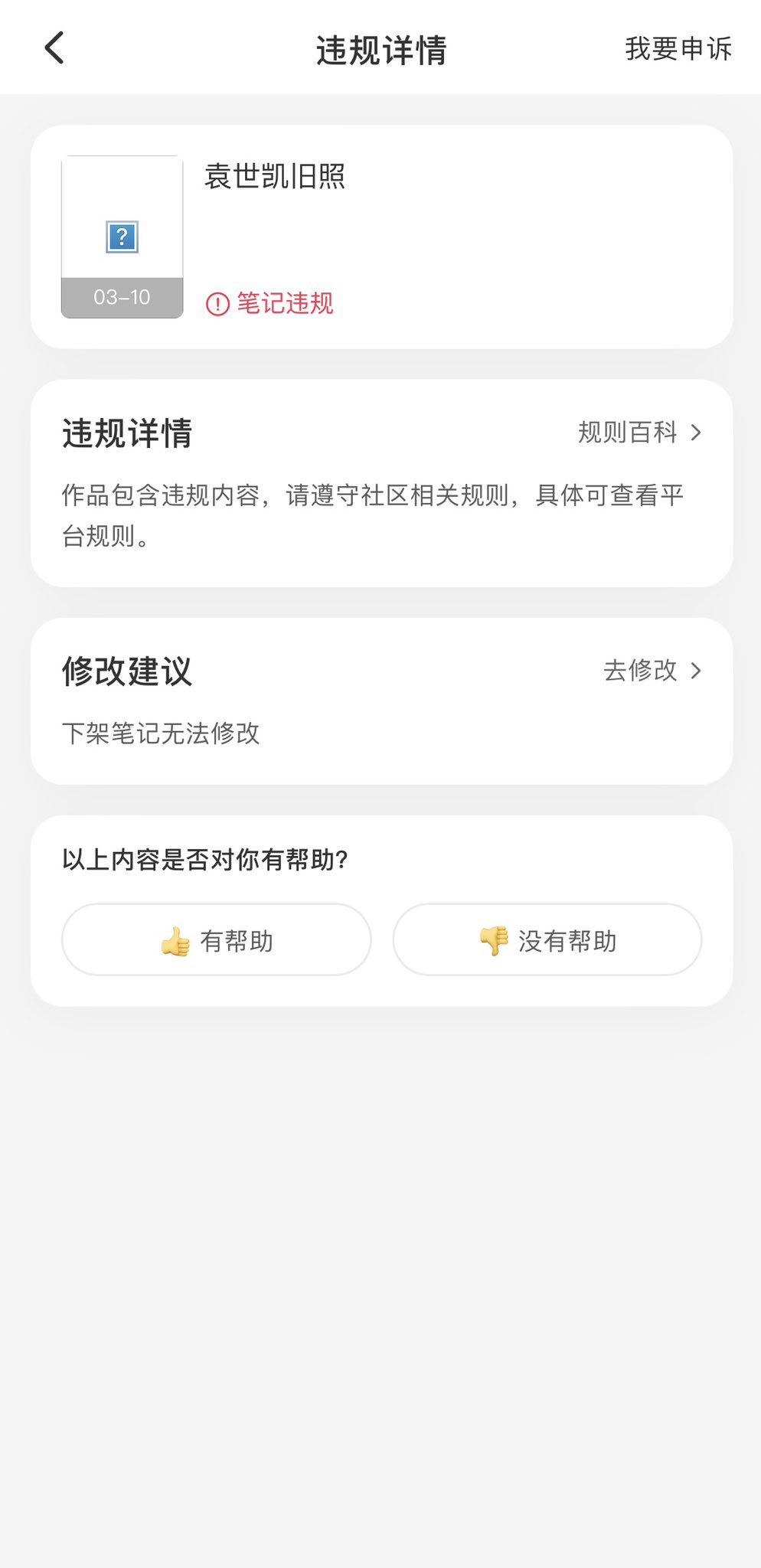The image size is (761, 1568).
Task: Mark the content as 有帮助
Action: coord(217,940)
